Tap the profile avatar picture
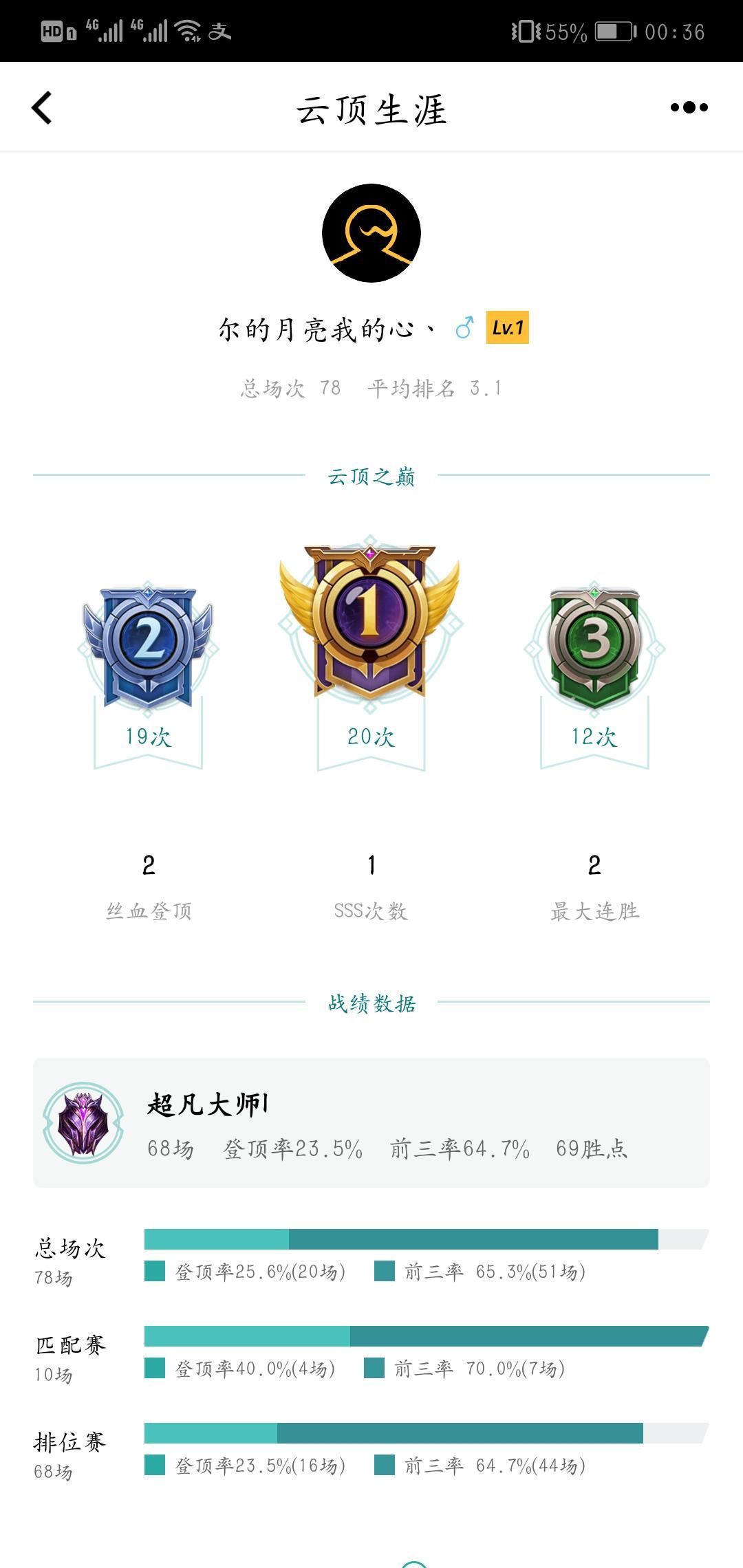The width and height of the screenshot is (743, 1568). tap(371, 233)
